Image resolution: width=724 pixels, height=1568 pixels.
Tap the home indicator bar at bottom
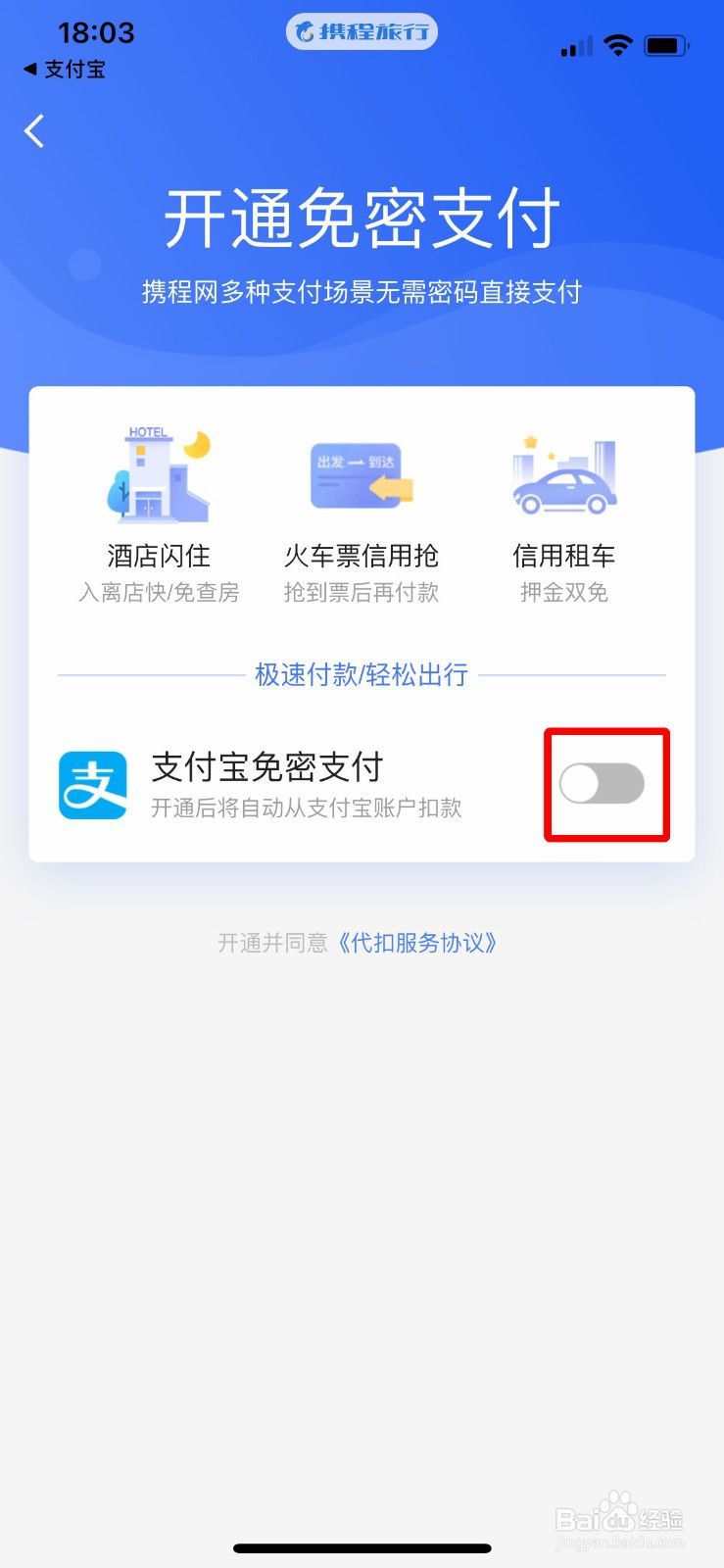point(362,1548)
